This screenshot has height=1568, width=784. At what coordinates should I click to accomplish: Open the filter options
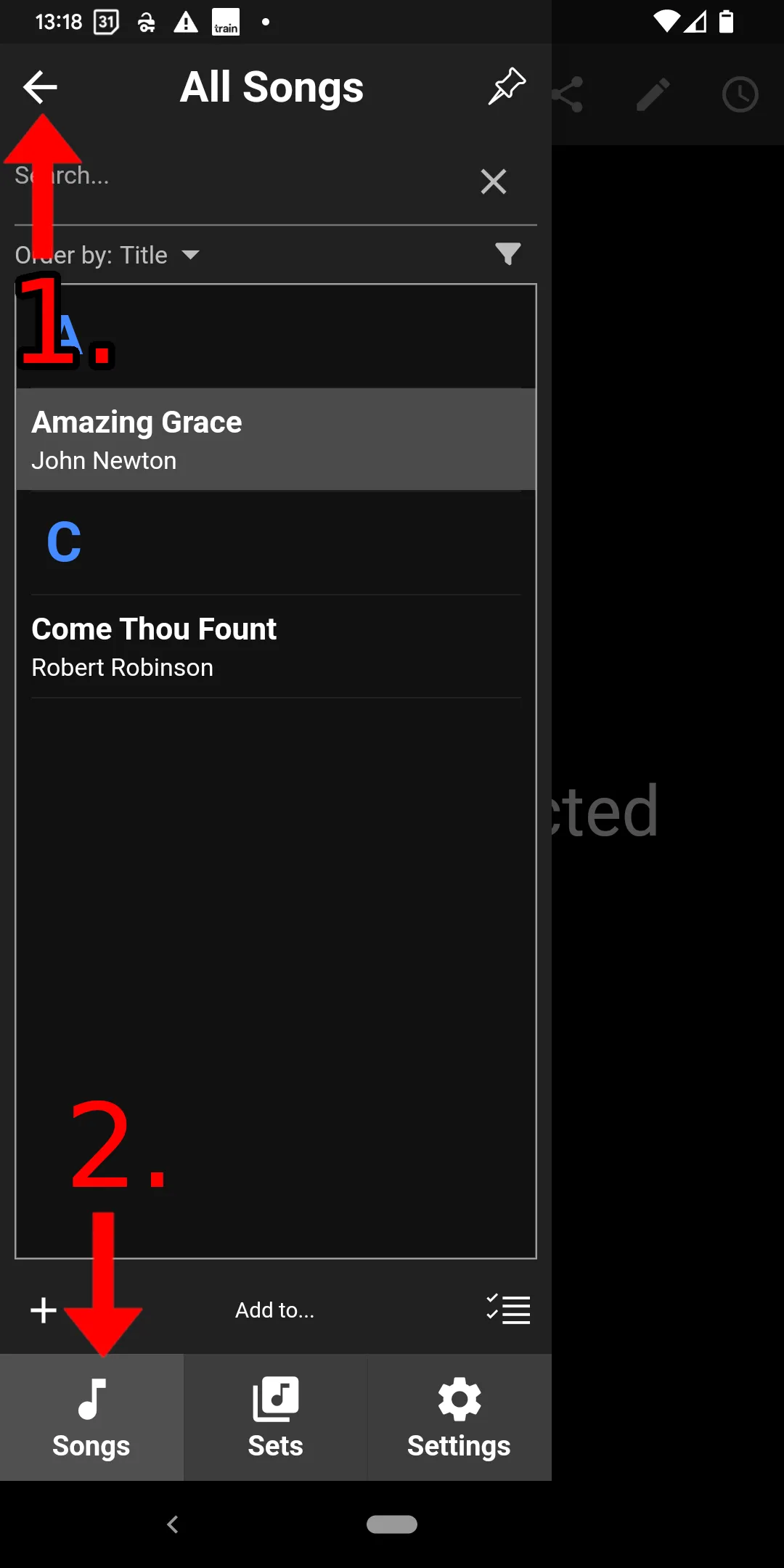[x=508, y=253]
